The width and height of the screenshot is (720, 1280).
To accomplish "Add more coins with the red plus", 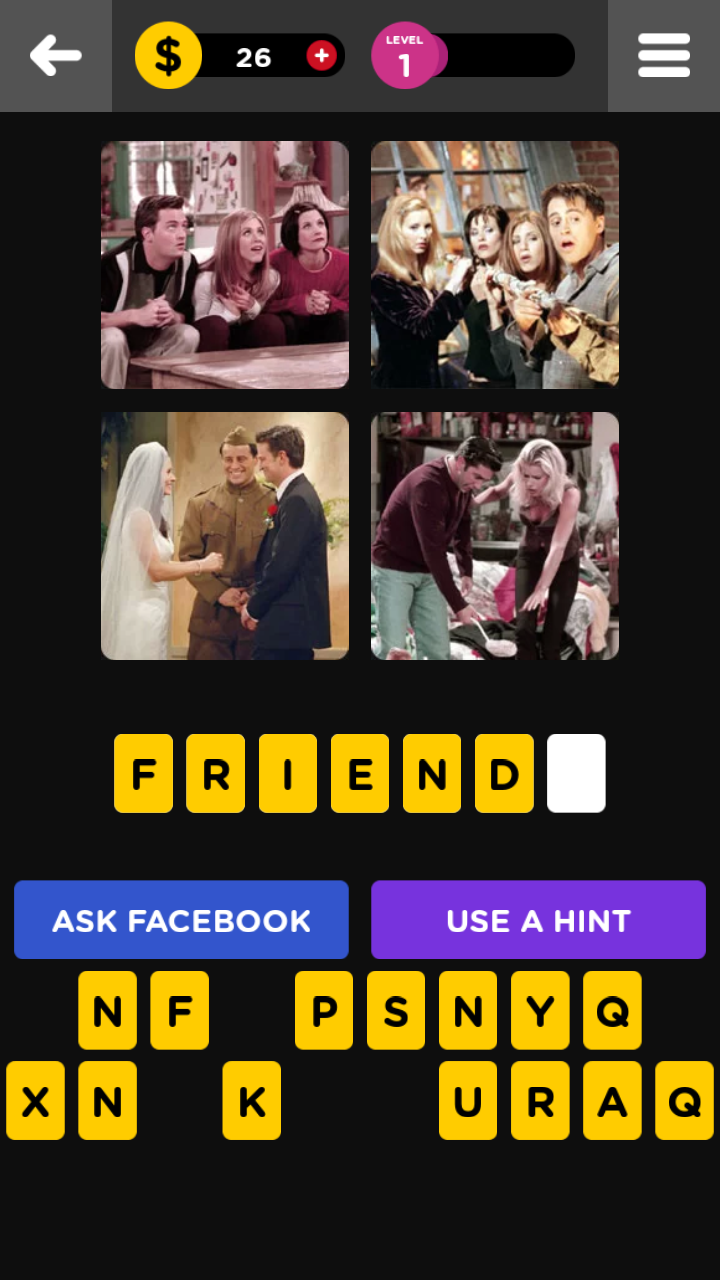I will (x=321, y=56).
